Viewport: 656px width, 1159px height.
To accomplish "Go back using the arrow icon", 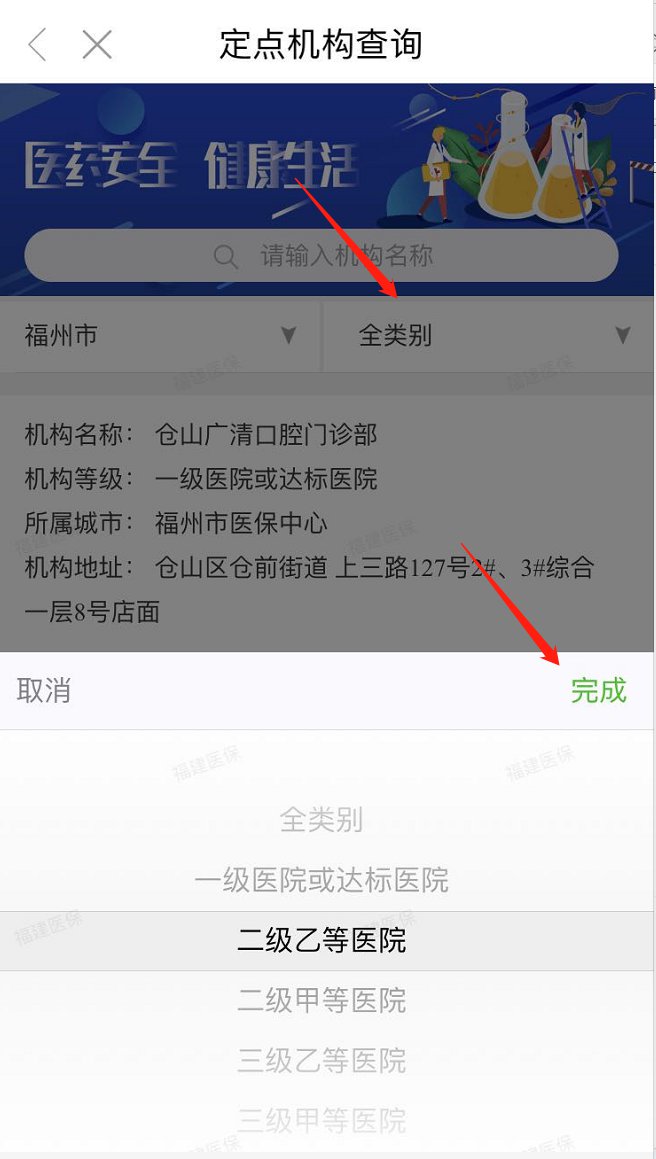I will click(x=38, y=44).
